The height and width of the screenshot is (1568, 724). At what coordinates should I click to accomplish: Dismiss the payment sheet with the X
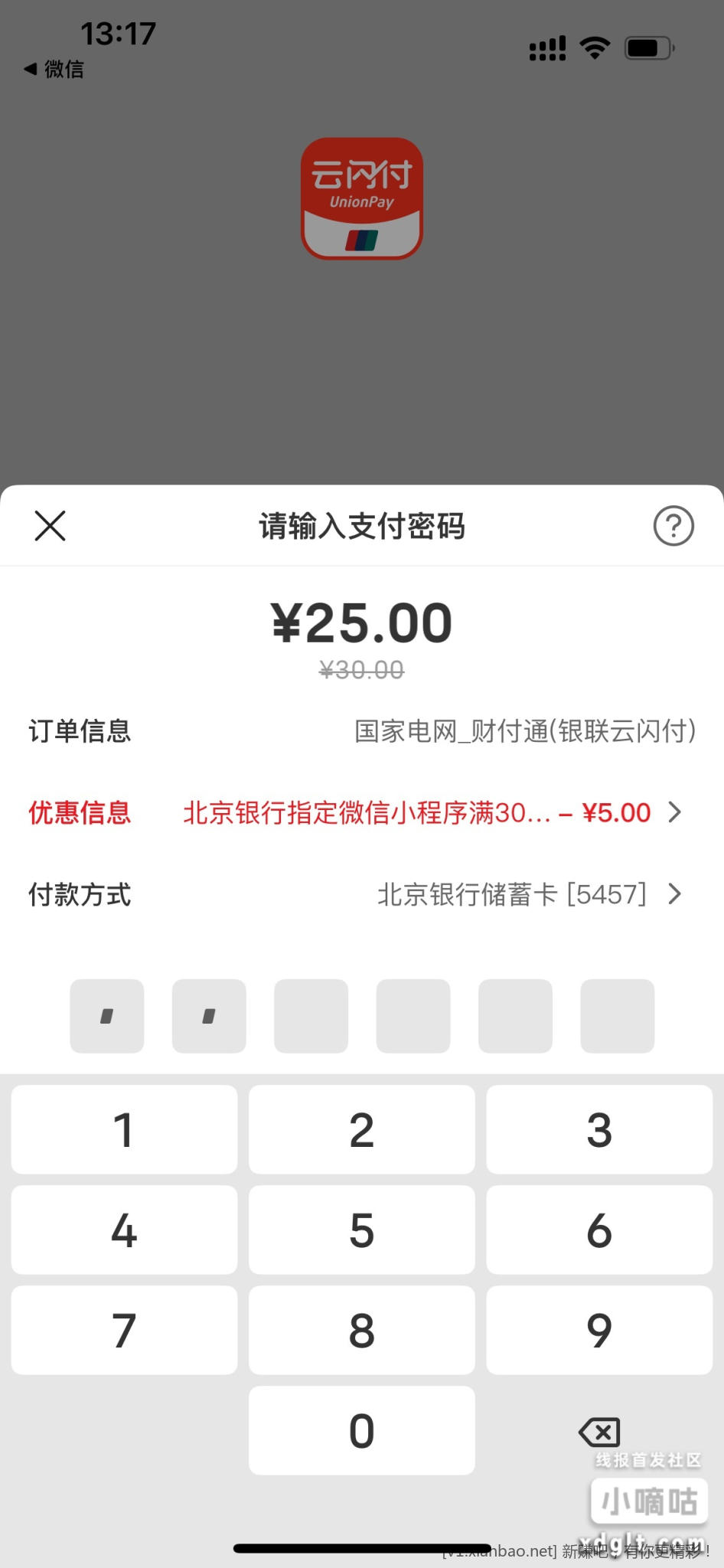[x=49, y=526]
